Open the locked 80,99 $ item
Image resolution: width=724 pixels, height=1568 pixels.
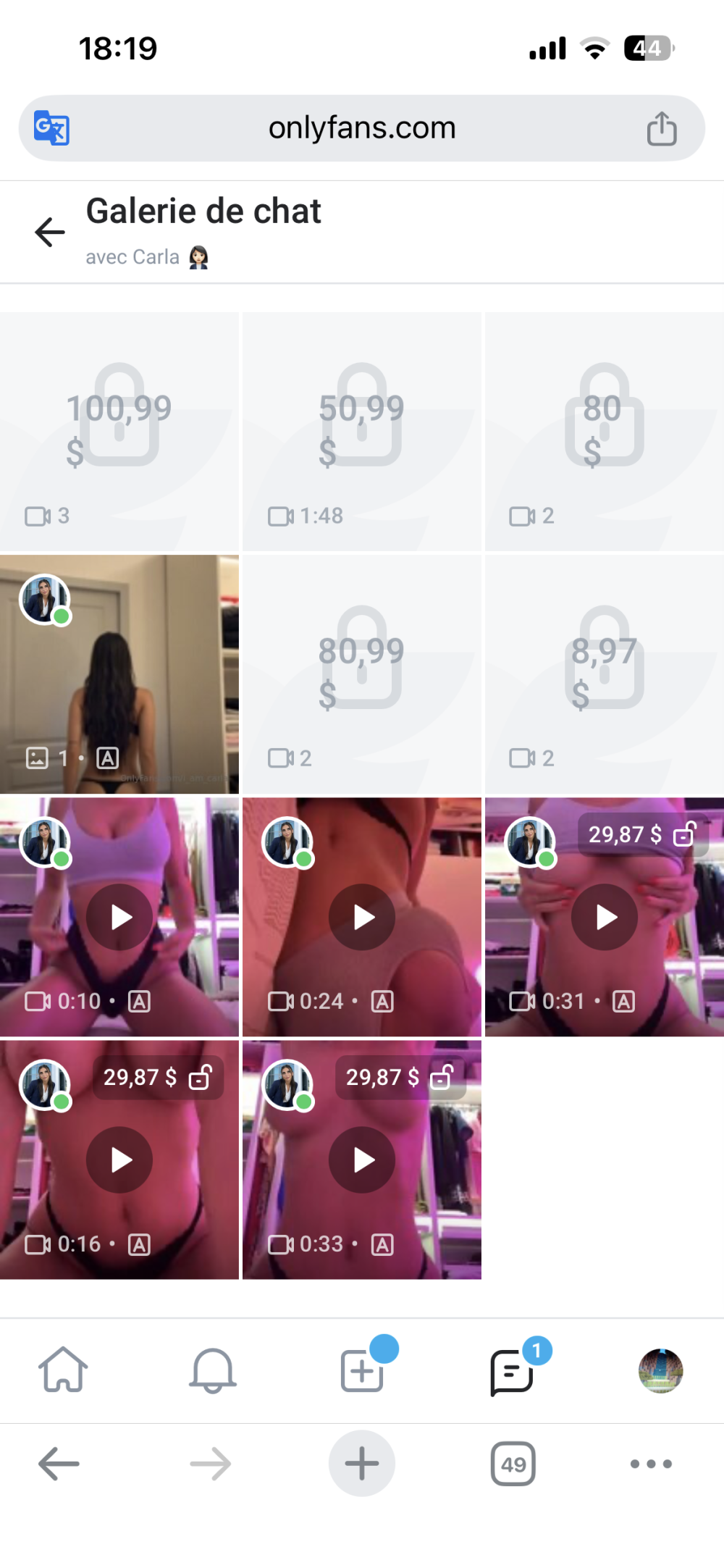(x=362, y=674)
